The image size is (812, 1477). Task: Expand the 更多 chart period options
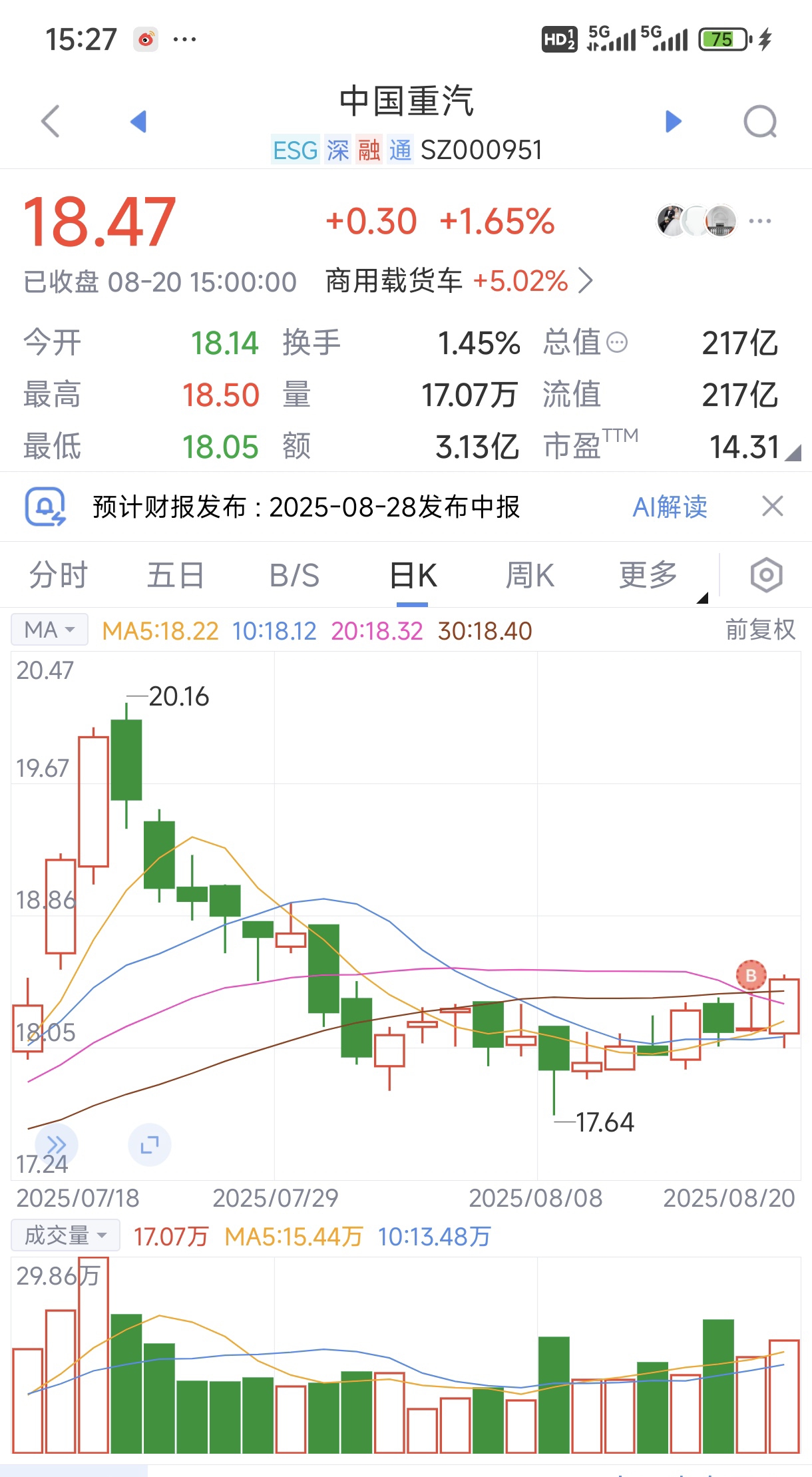tap(648, 575)
